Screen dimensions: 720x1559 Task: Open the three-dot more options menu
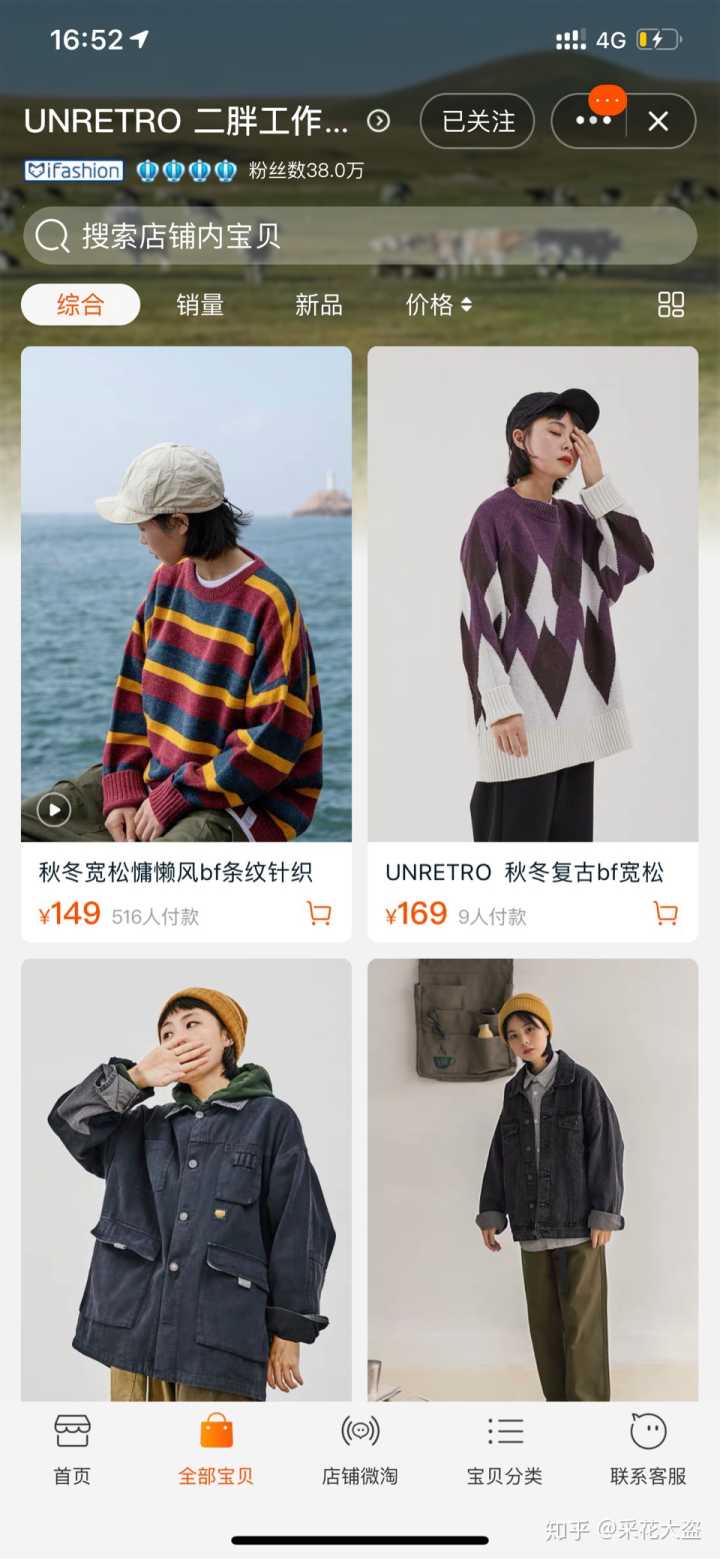tap(593, 122)
